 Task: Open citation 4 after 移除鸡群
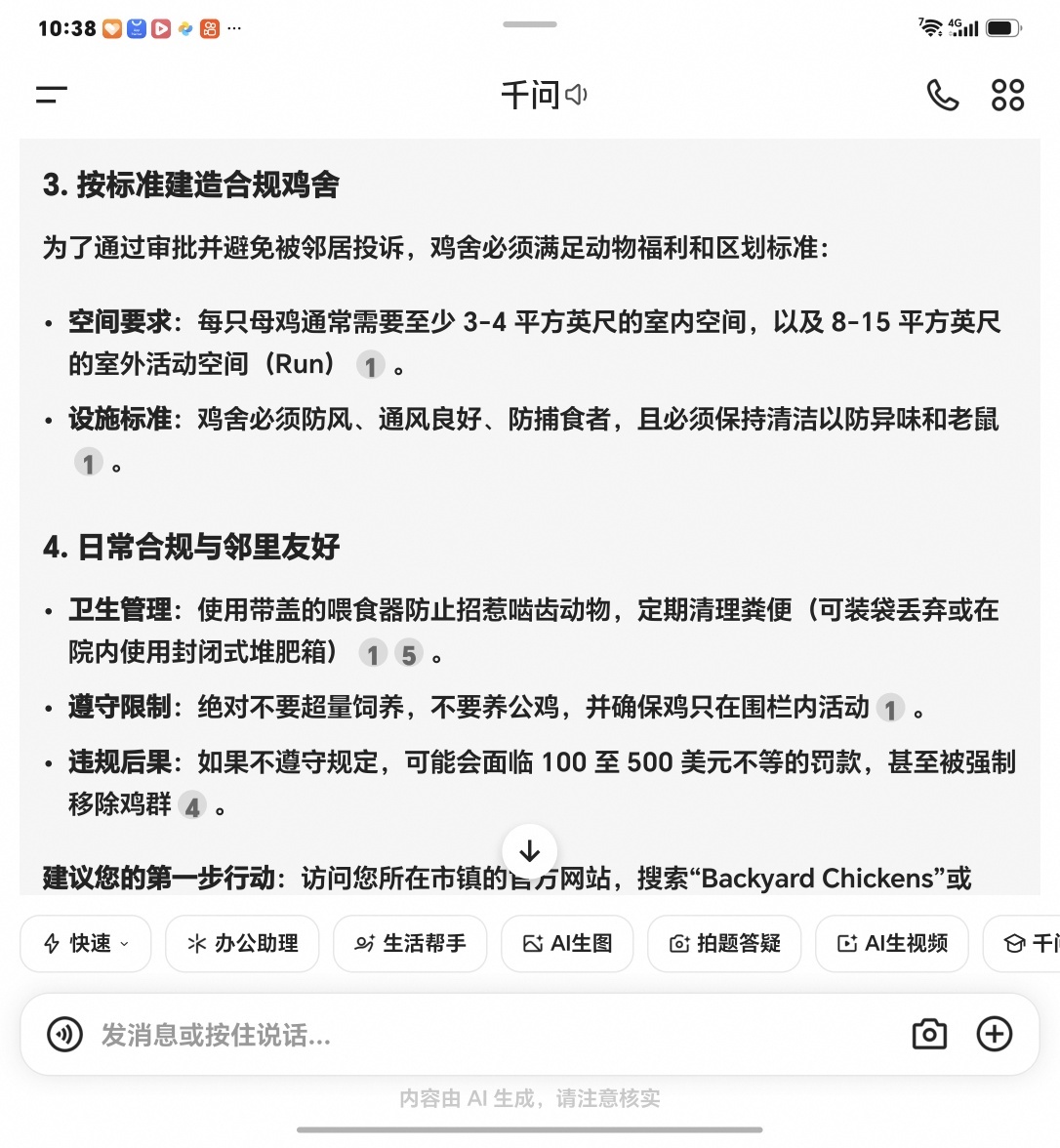click(x=192, y=806)
